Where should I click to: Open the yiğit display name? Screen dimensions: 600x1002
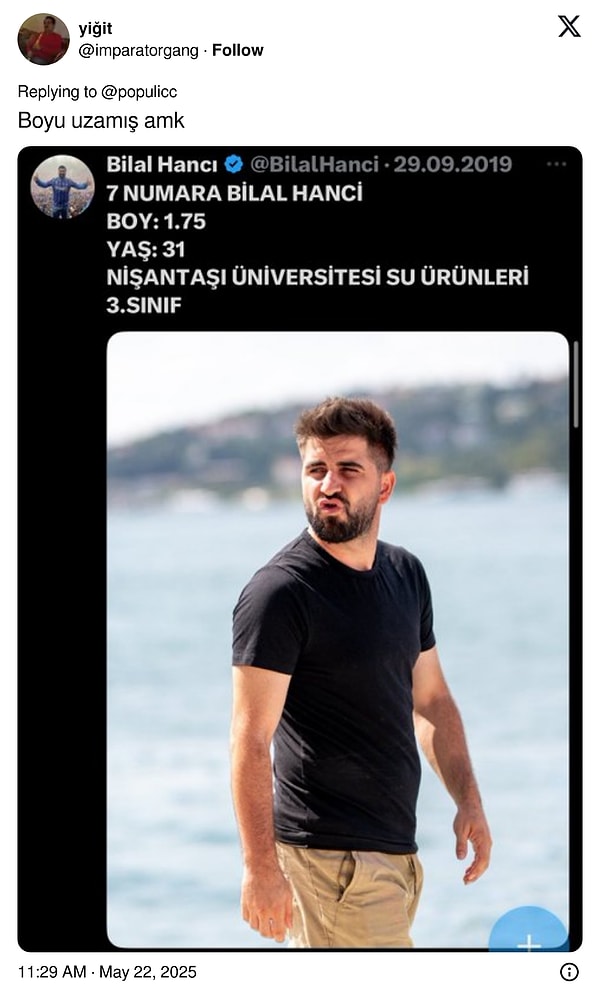click(96, 29)
